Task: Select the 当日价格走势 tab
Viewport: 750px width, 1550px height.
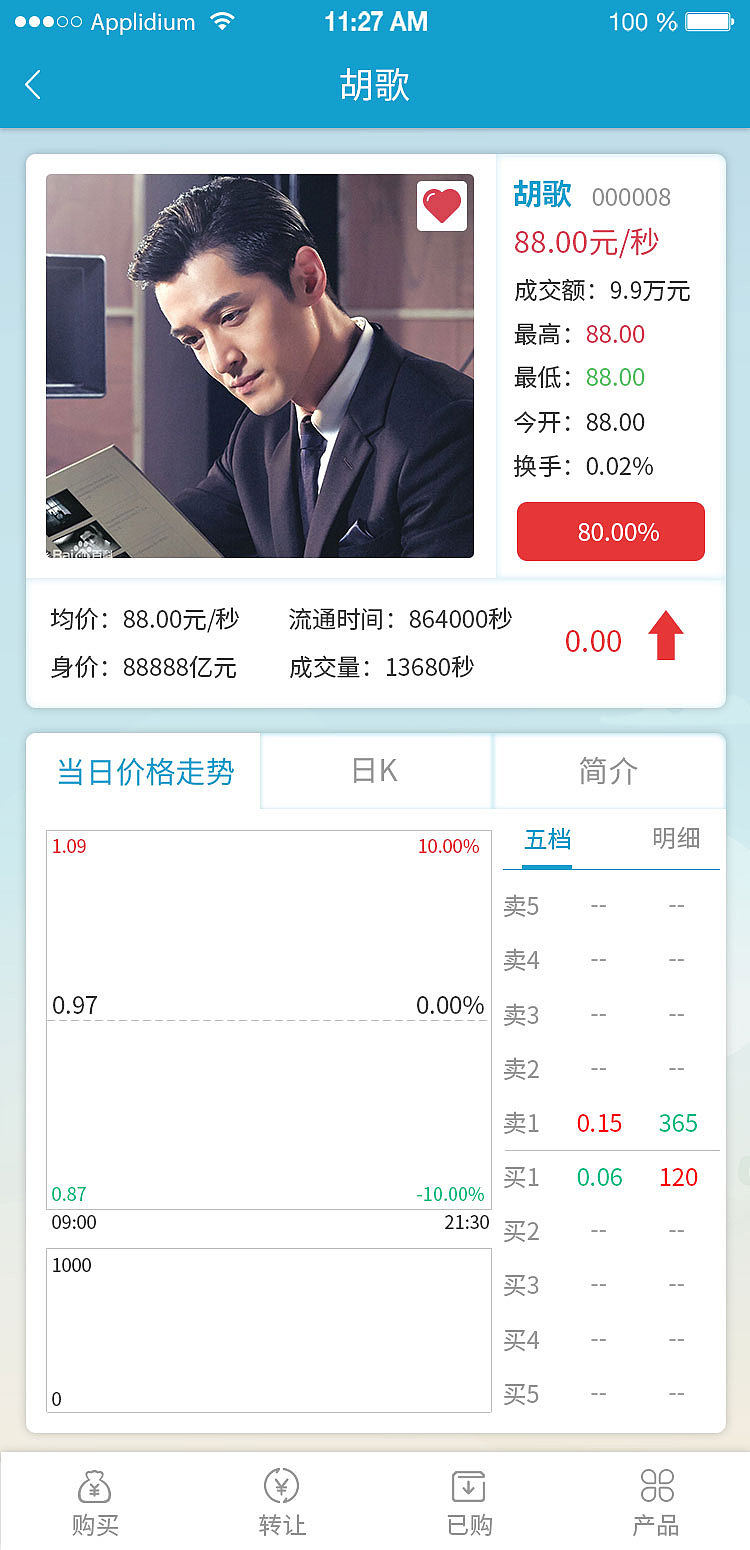Action: coord(143,770)
